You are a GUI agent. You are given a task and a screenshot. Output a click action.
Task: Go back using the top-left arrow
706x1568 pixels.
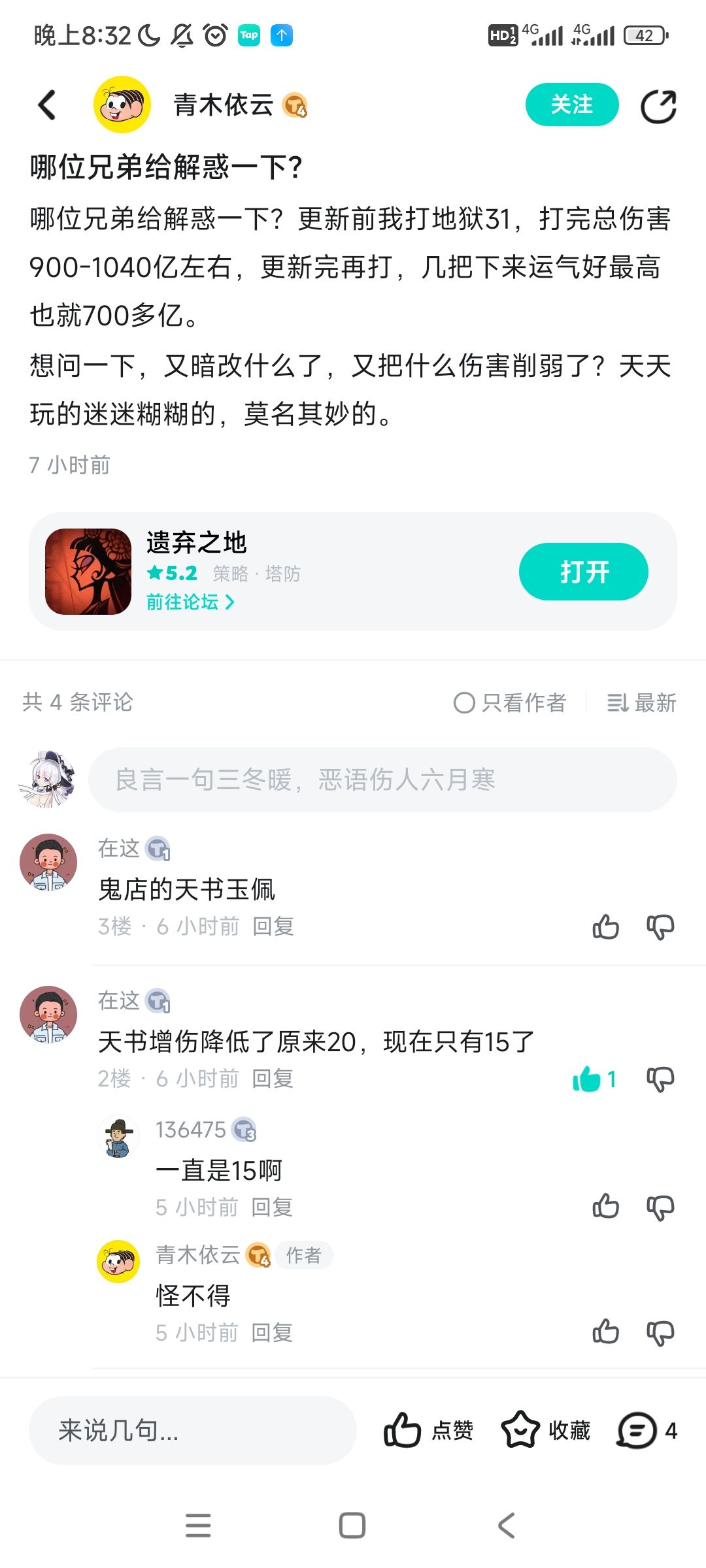tap(47, 105)
